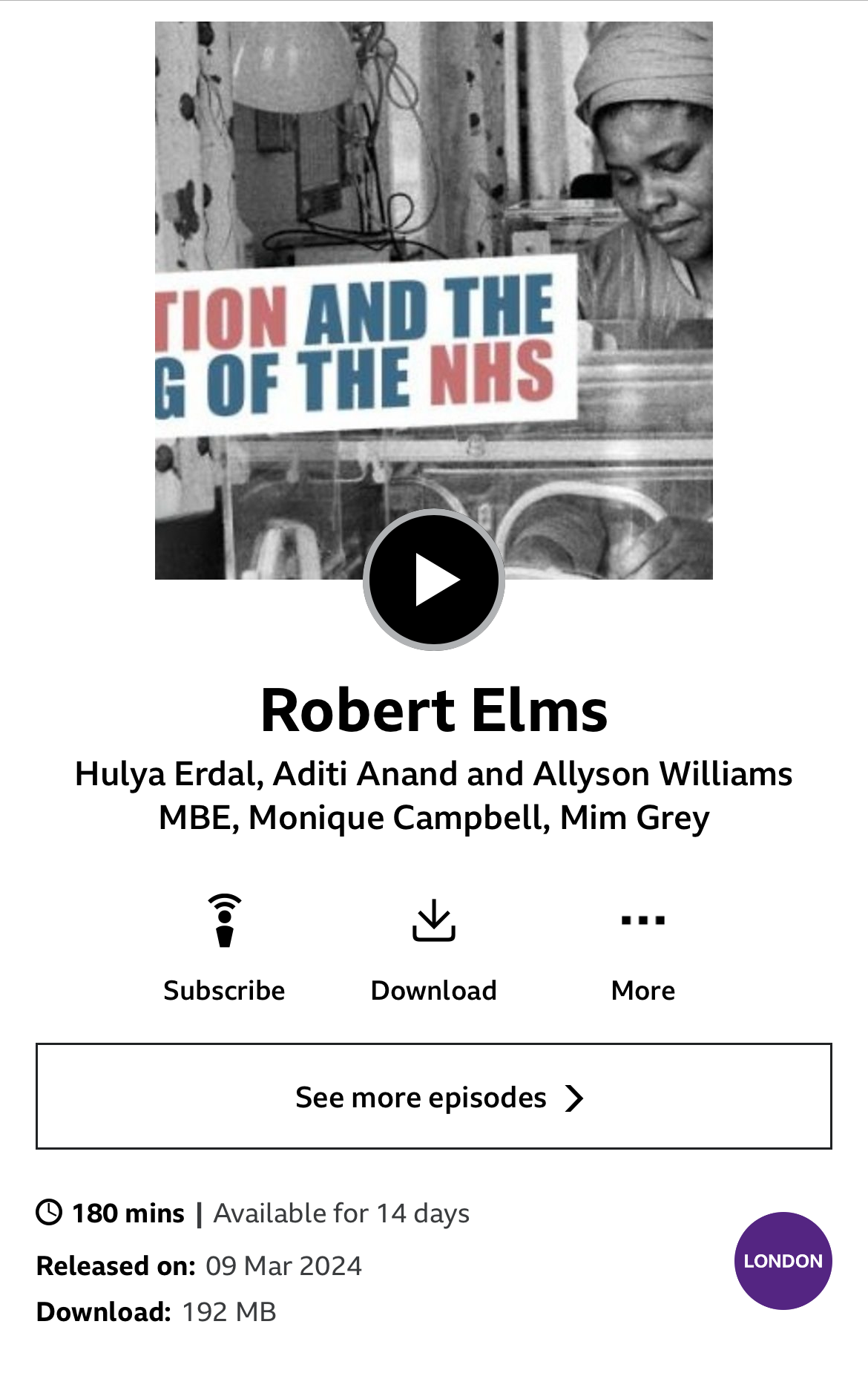Open the Robert Elms programme title
The height and width of the screenshot is (1376, 868).
point(434,710)
